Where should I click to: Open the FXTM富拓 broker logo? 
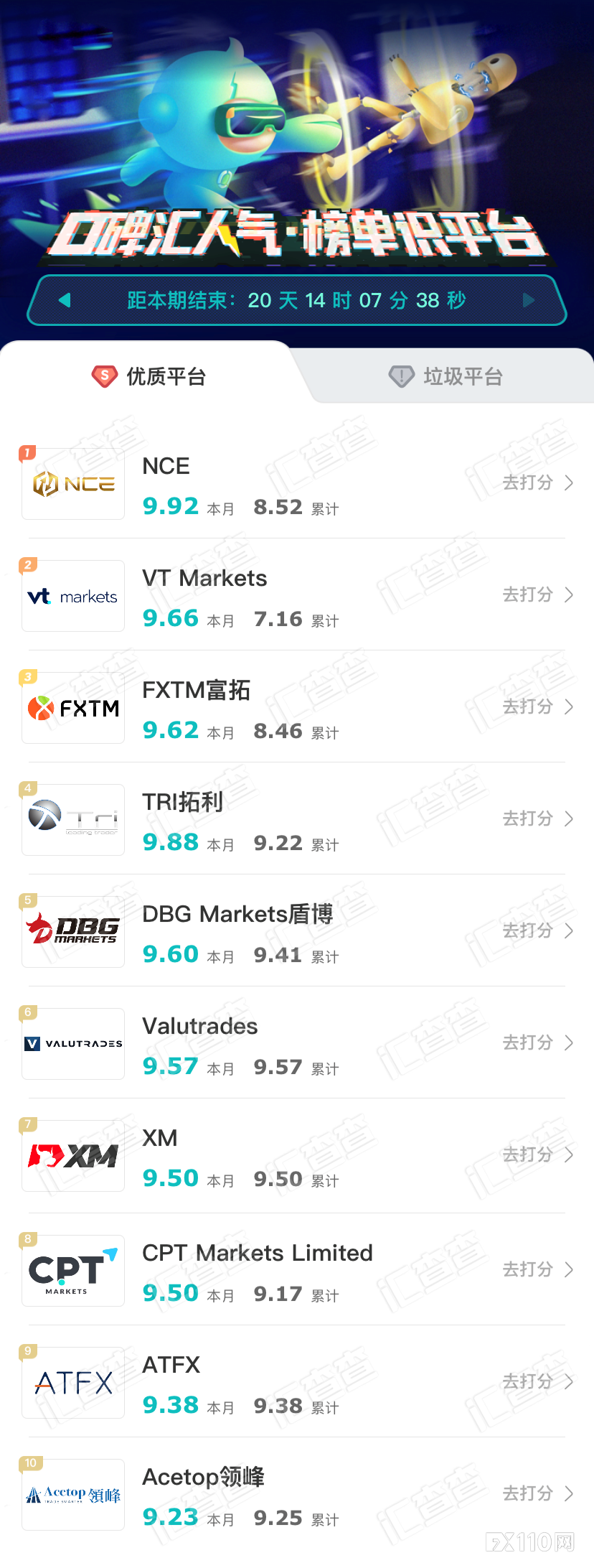point(72,707)
